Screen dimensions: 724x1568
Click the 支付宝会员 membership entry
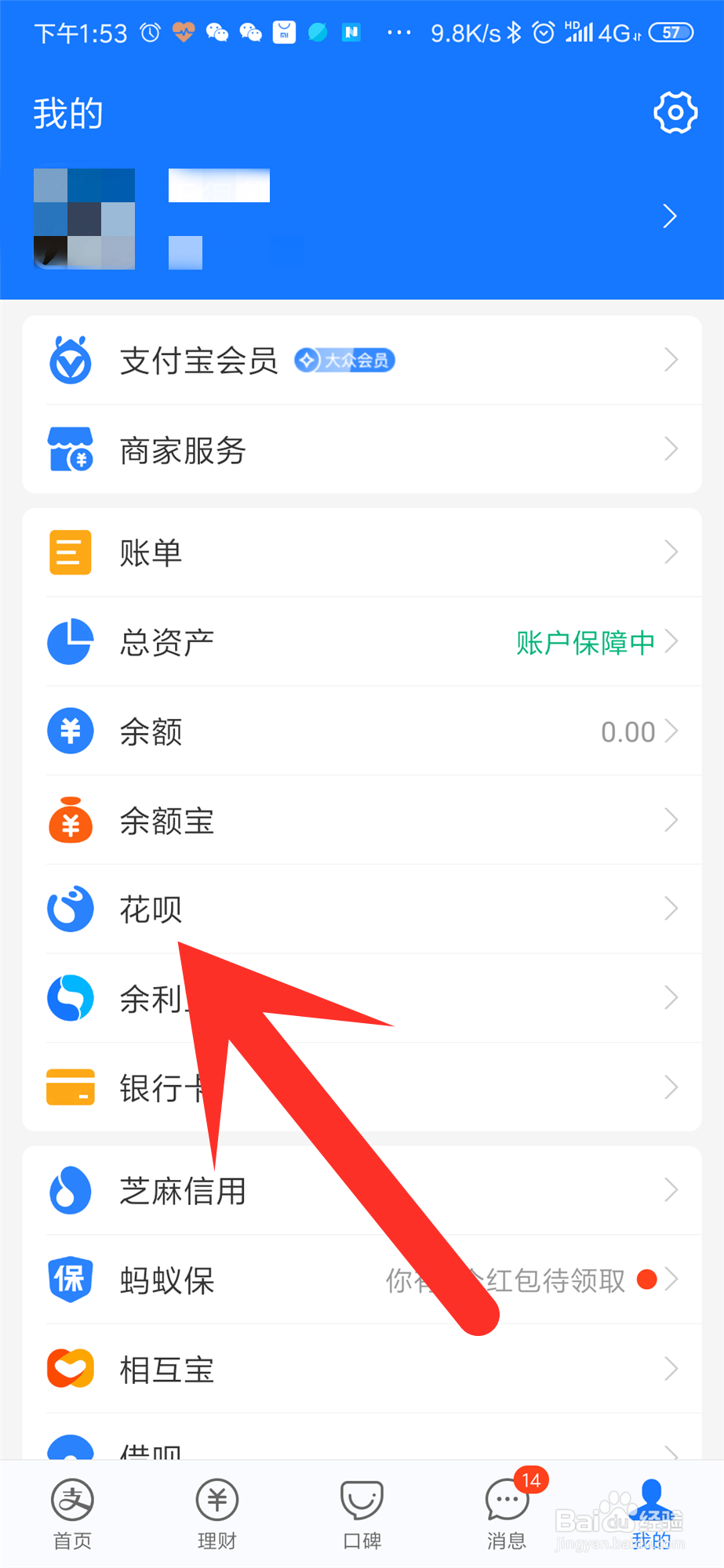(x=198, y=360)
